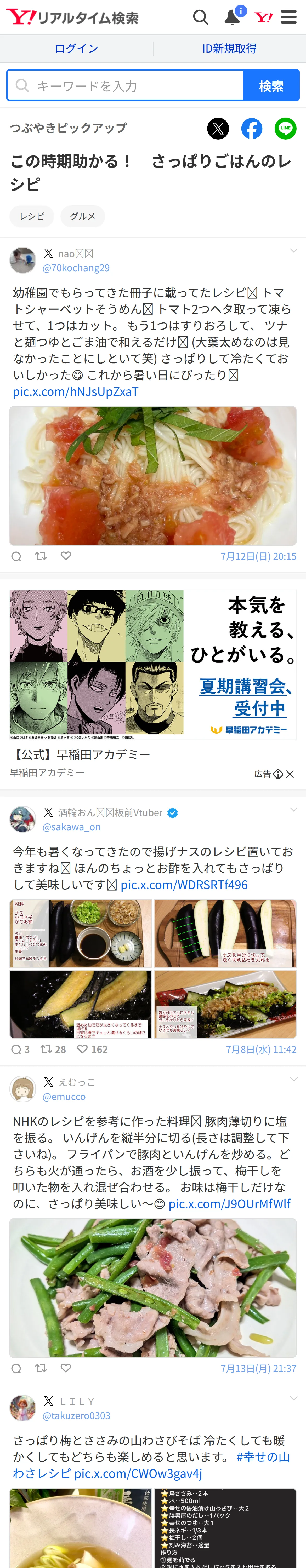
Task: Retweet the 揚げナス recipe post
Action: [53, 1049]
